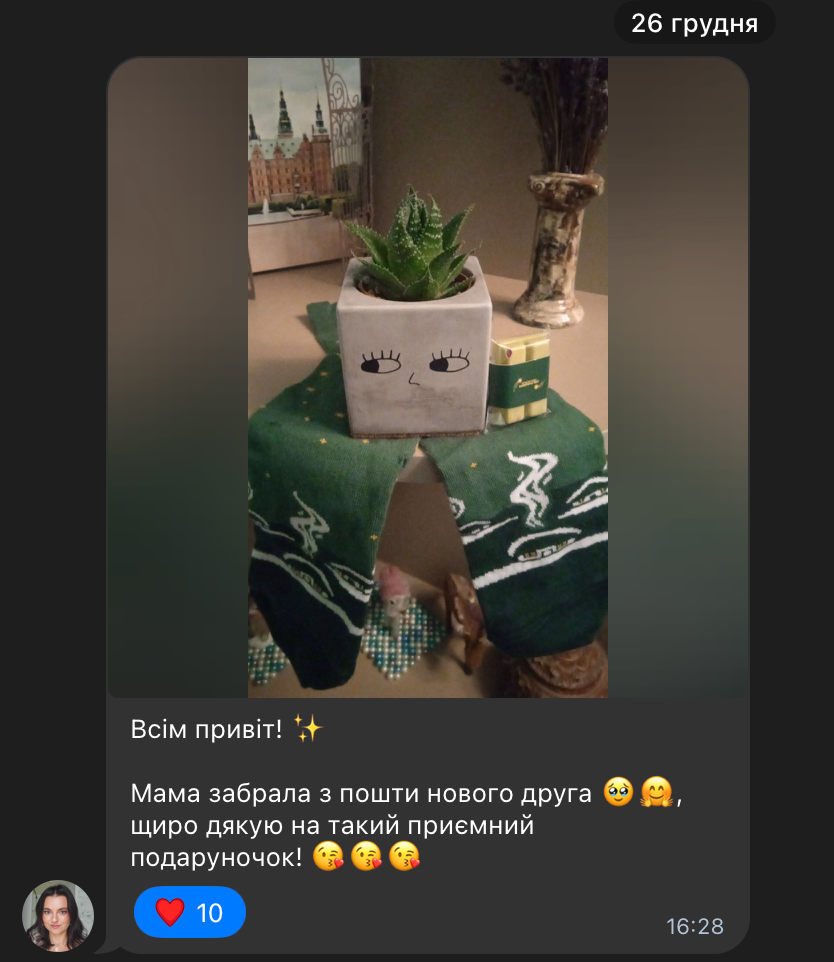The image size is (834, 962).
Task: Click the hugging-face emoji next to it
Action: pyautogui.click(x=657, y=791)
